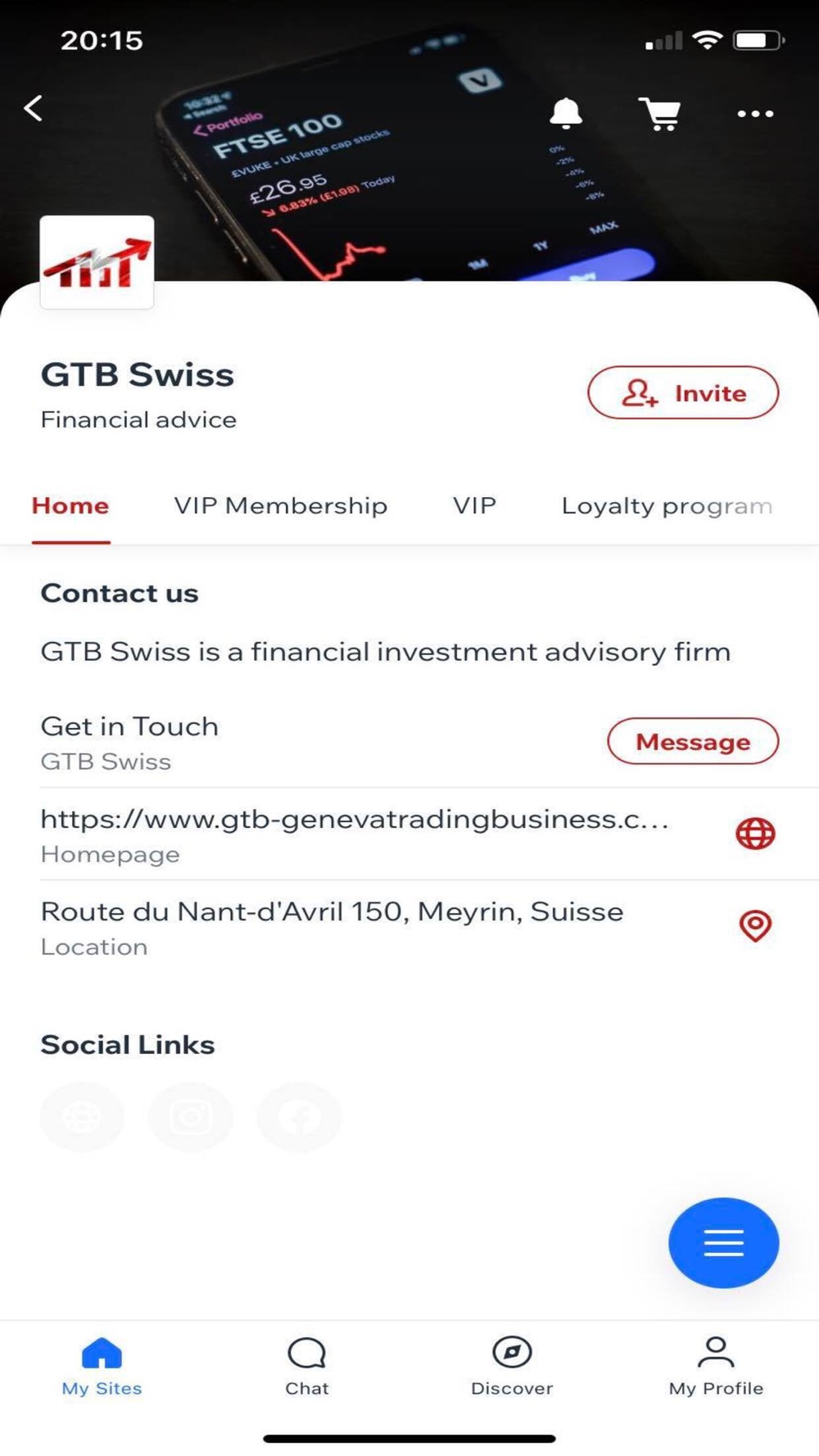Open the Homepage website link
The image size is (819, 1456).
coord(409,834)
